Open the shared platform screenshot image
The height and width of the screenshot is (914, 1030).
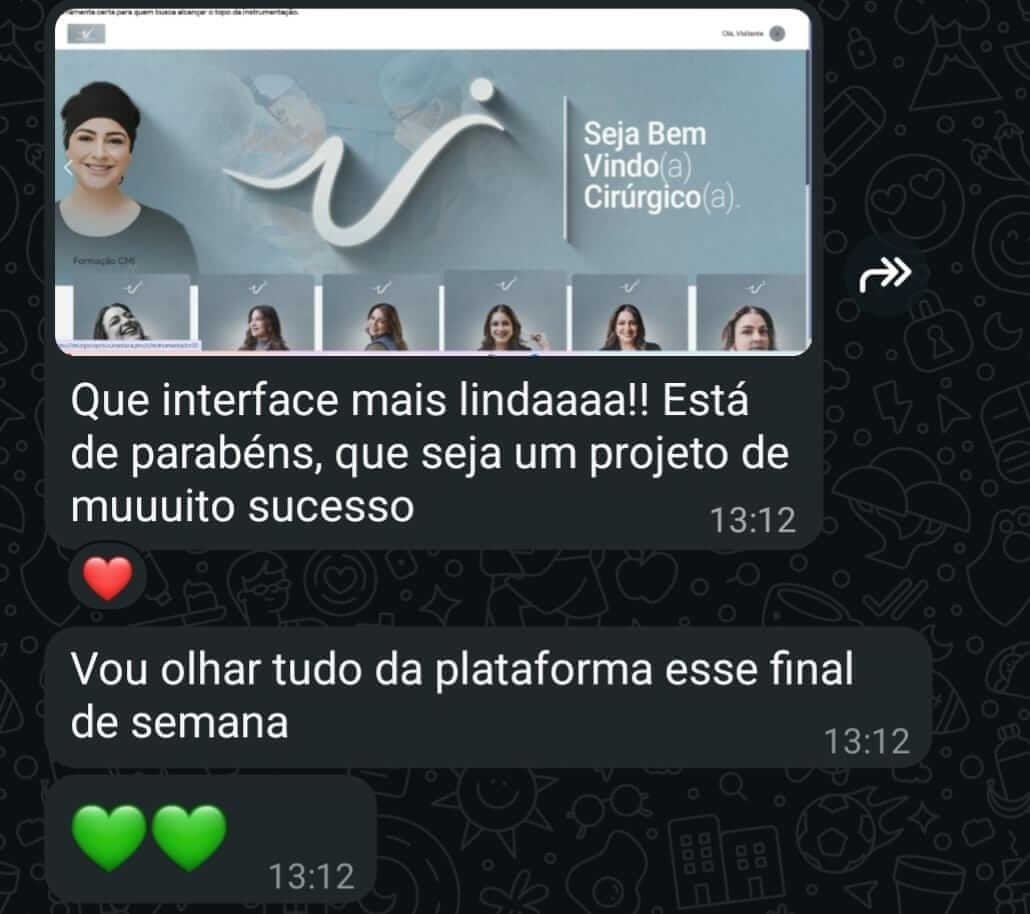coord(432,182)
